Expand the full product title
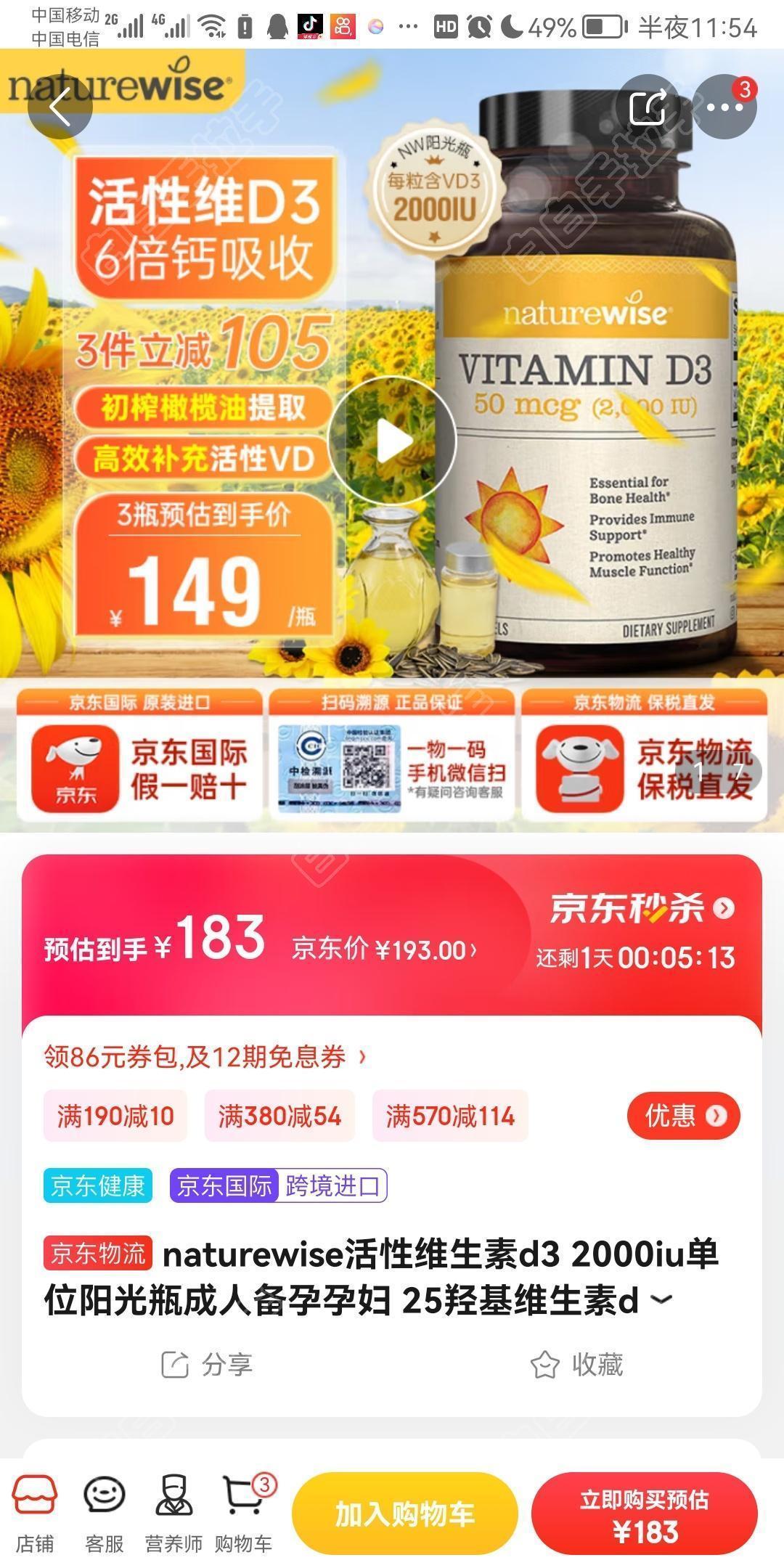This screenshot has width=784, height=1568. click(x=661, y=1301)
